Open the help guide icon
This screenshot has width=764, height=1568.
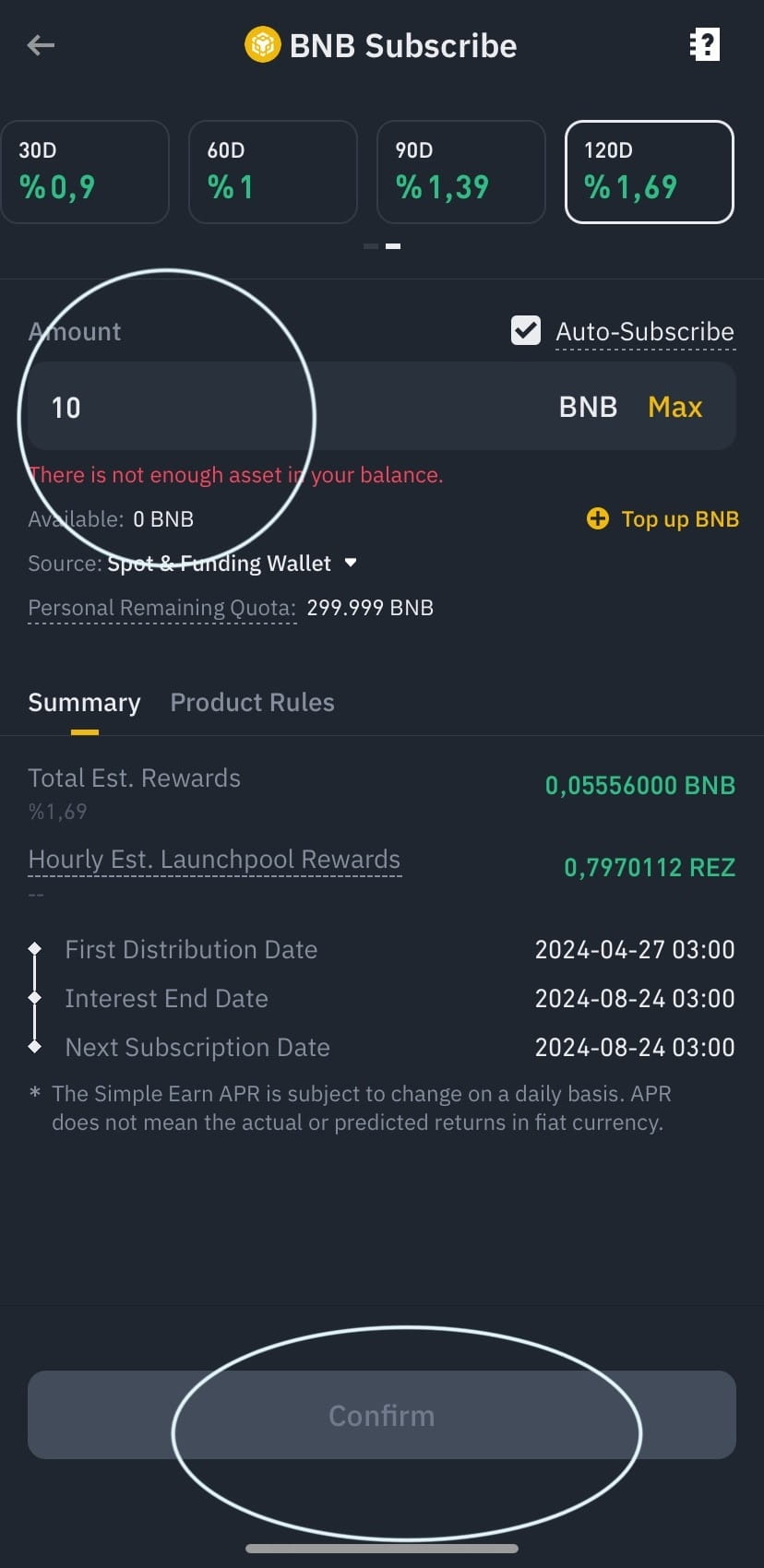[704, 45]
